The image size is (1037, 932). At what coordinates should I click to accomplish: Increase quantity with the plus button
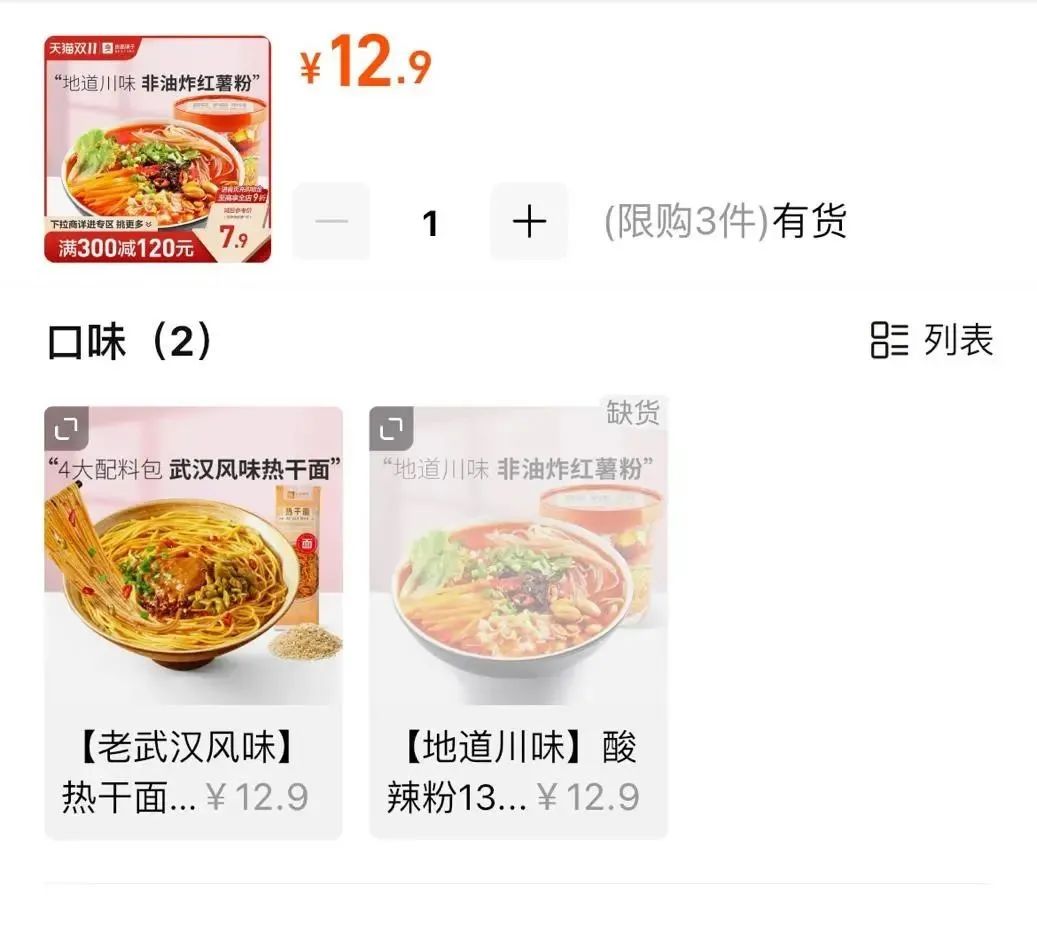click(529, 222)
